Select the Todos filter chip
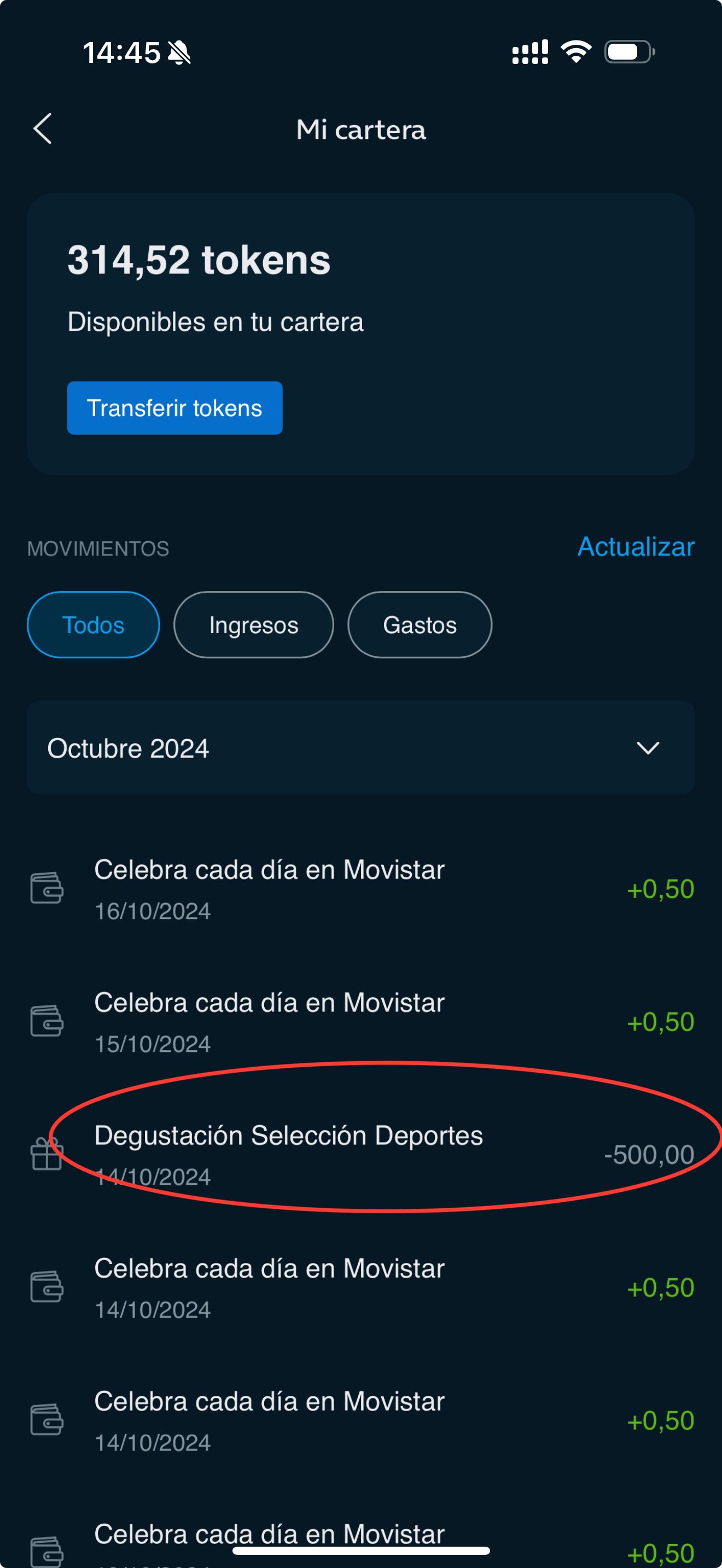 tap(93, 624)
